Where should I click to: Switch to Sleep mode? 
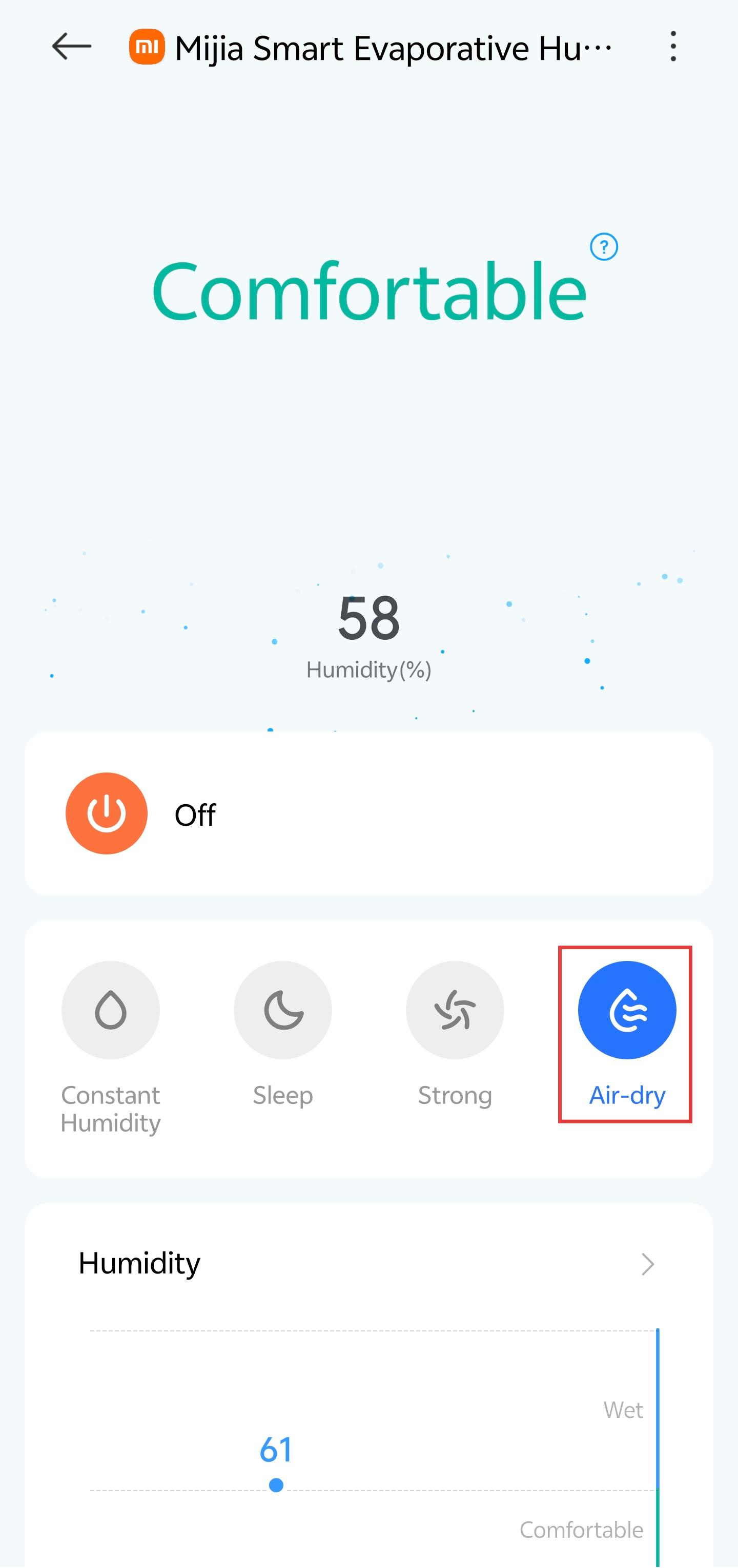pyautogui.click(x=282, y=1011)
